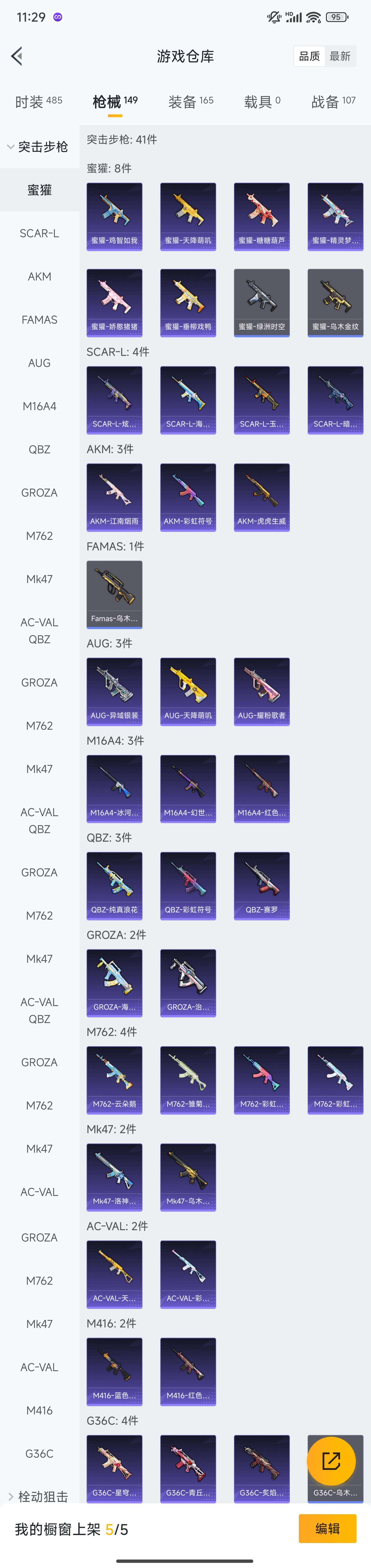Sort the warehouse by 最新

pos(340,56)
